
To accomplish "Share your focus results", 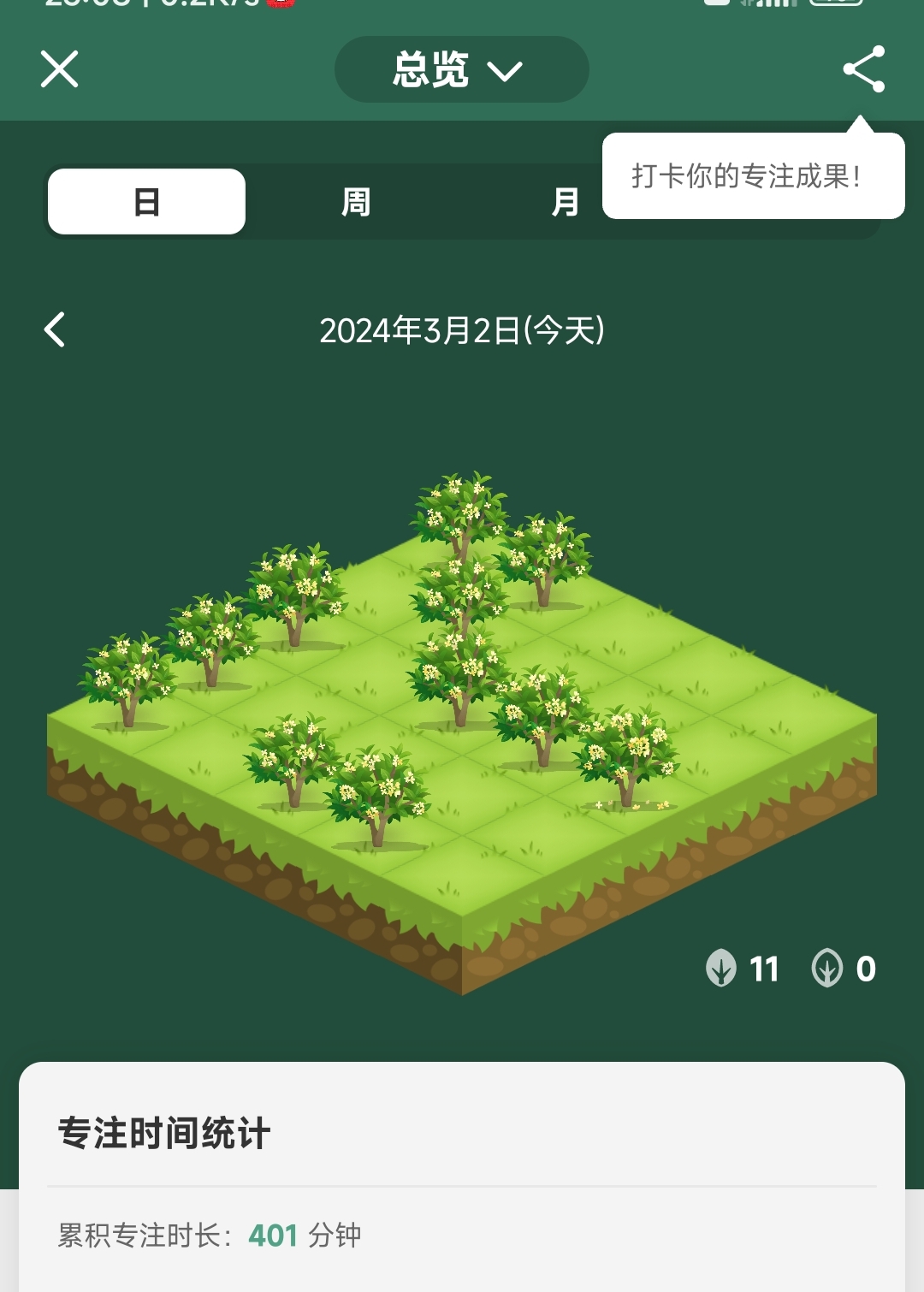I will (863, 69).
